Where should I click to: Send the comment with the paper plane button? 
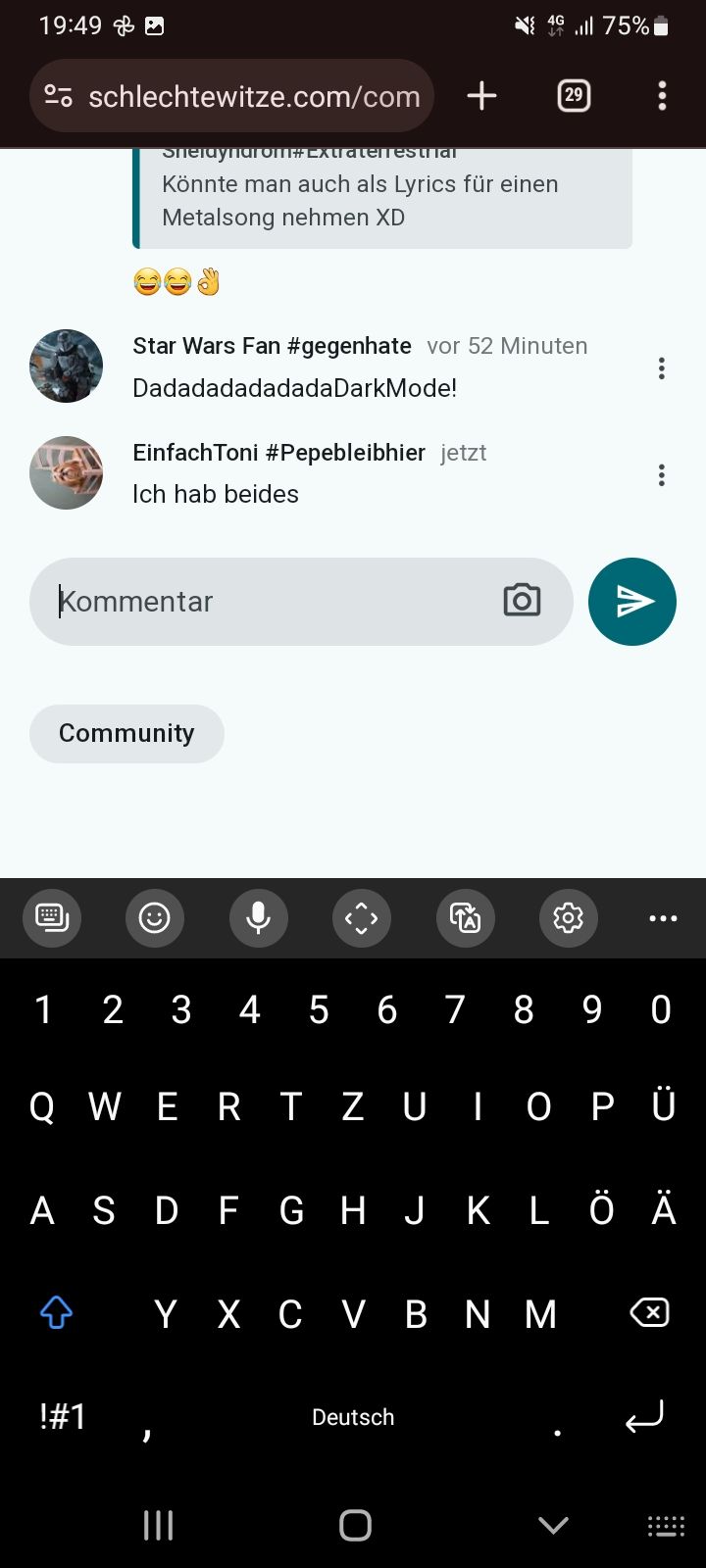[632, 602]
